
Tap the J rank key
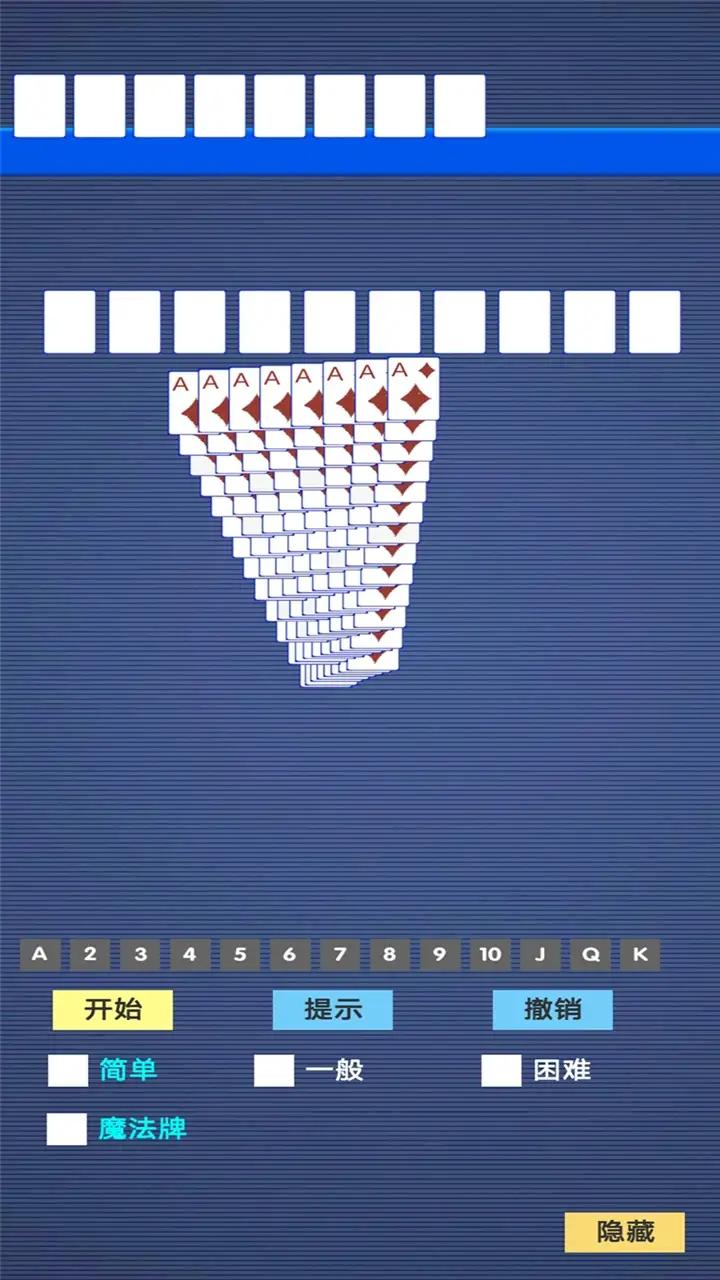[x=540, y=954]
